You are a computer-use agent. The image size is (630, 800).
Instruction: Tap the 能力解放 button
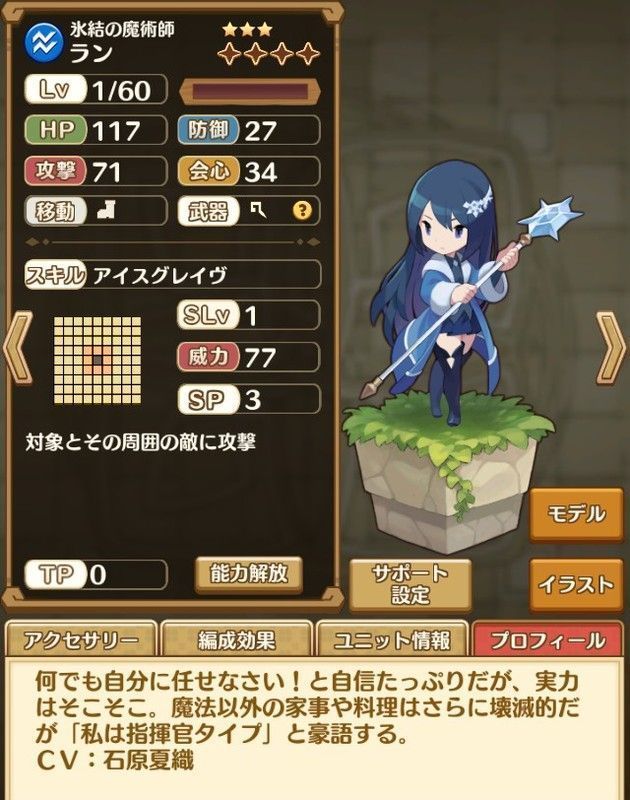[x=249, y=573]
